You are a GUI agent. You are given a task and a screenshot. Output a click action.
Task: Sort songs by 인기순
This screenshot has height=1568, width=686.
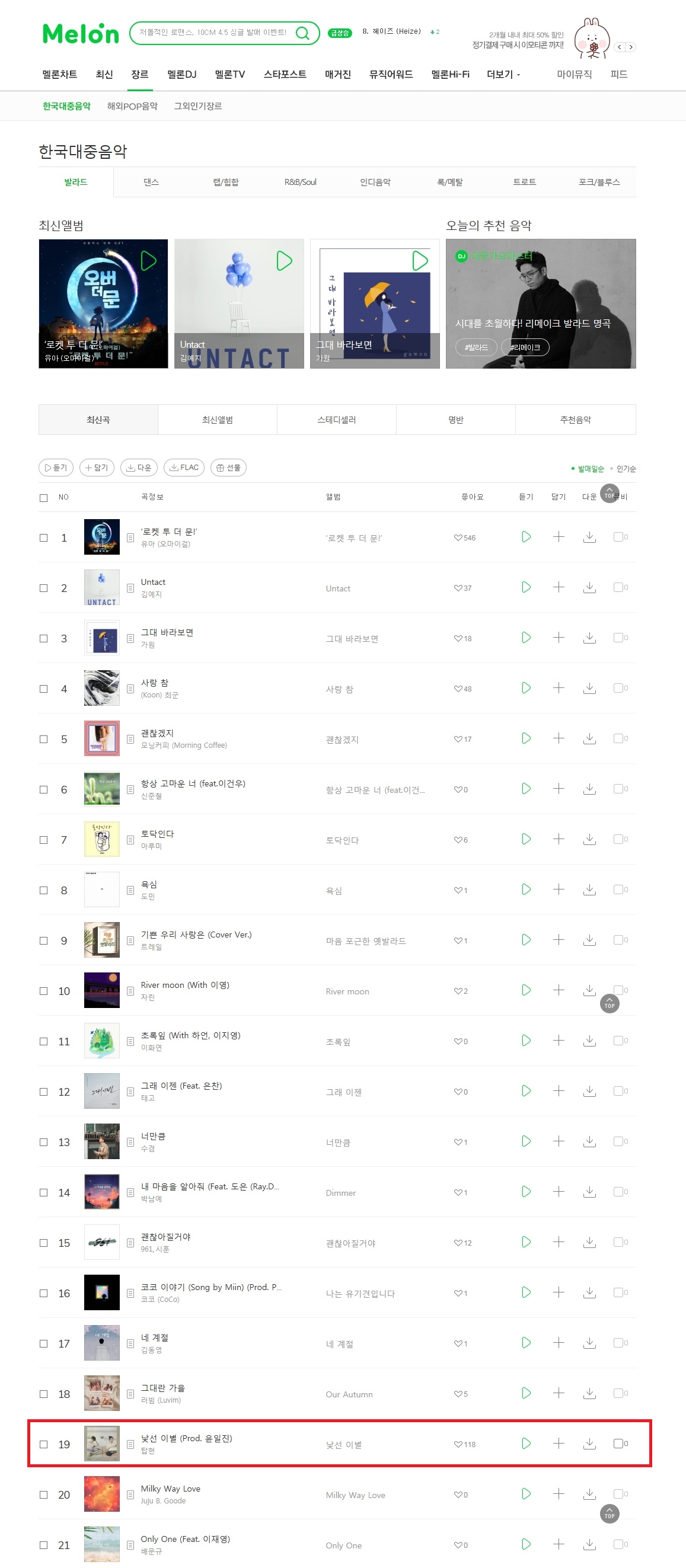(x=626, y=469)
